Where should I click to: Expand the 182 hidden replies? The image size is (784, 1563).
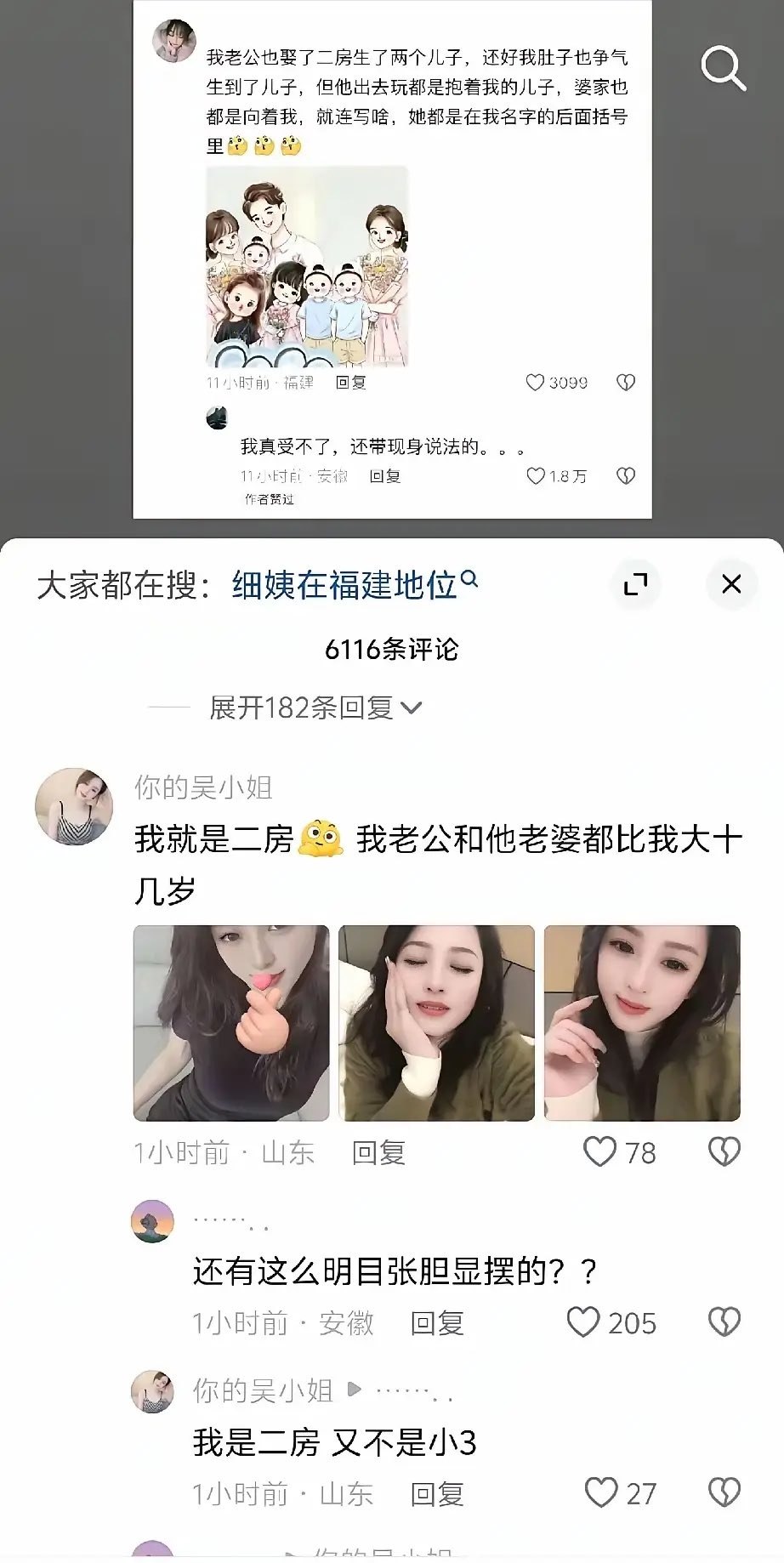coord(315,708)
